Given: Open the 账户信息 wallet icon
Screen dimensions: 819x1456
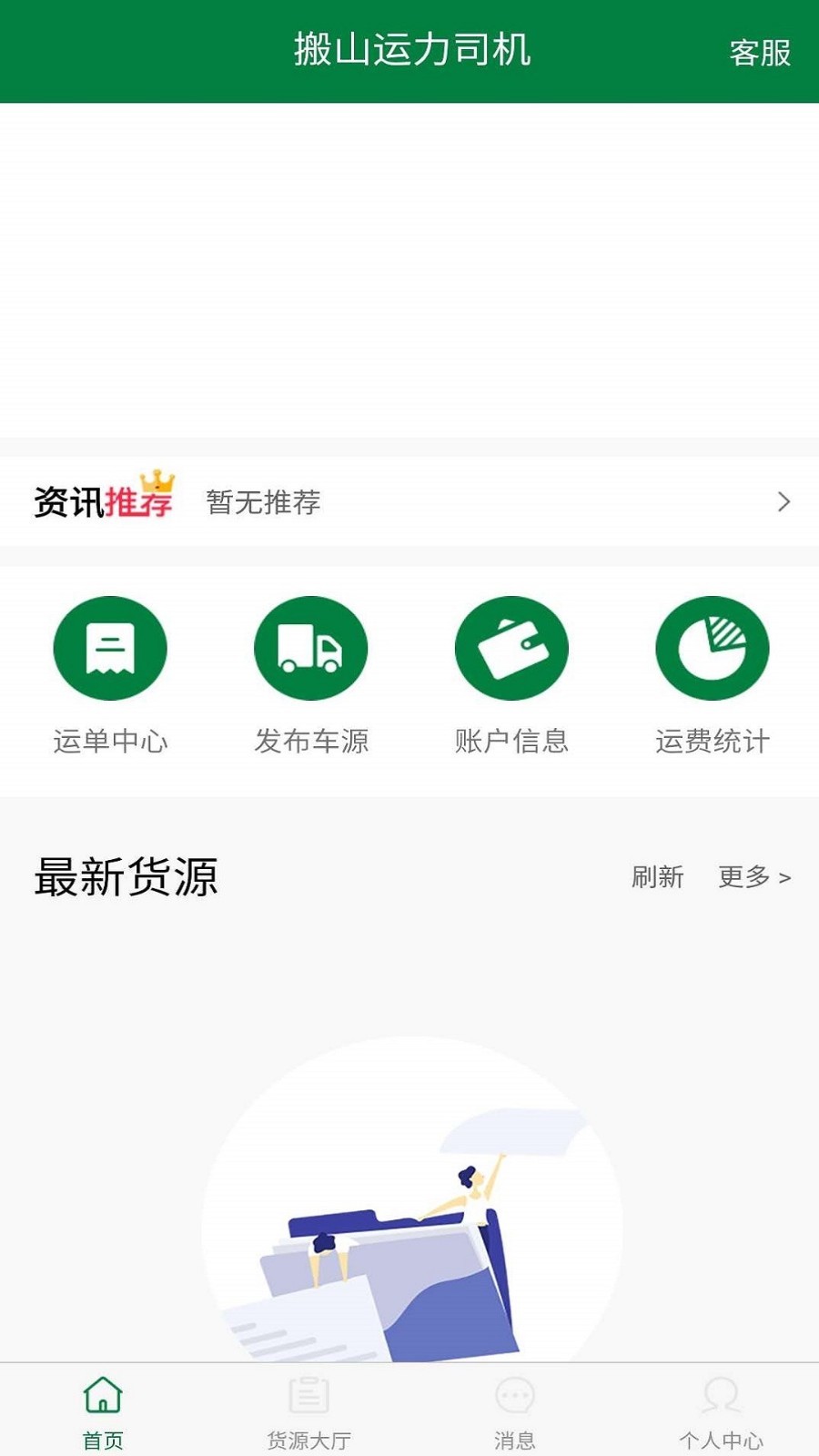Looking at the screenshot, I should [x=511, y=648].
